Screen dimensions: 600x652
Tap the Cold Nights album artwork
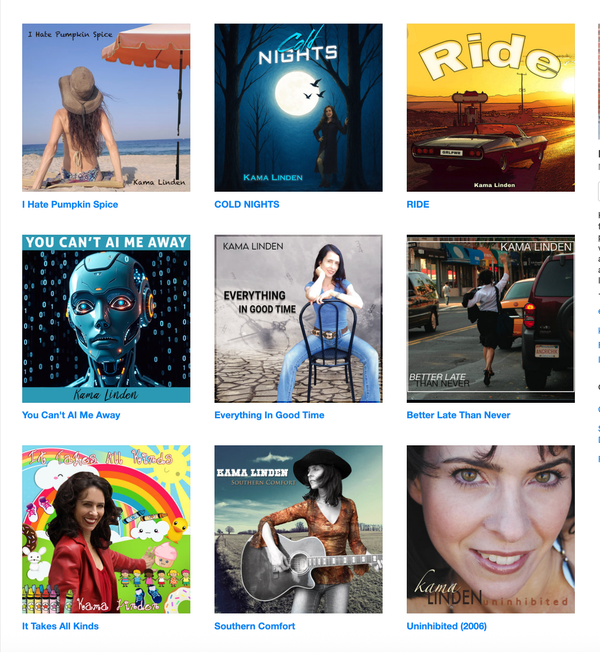[x=298, y=107]
